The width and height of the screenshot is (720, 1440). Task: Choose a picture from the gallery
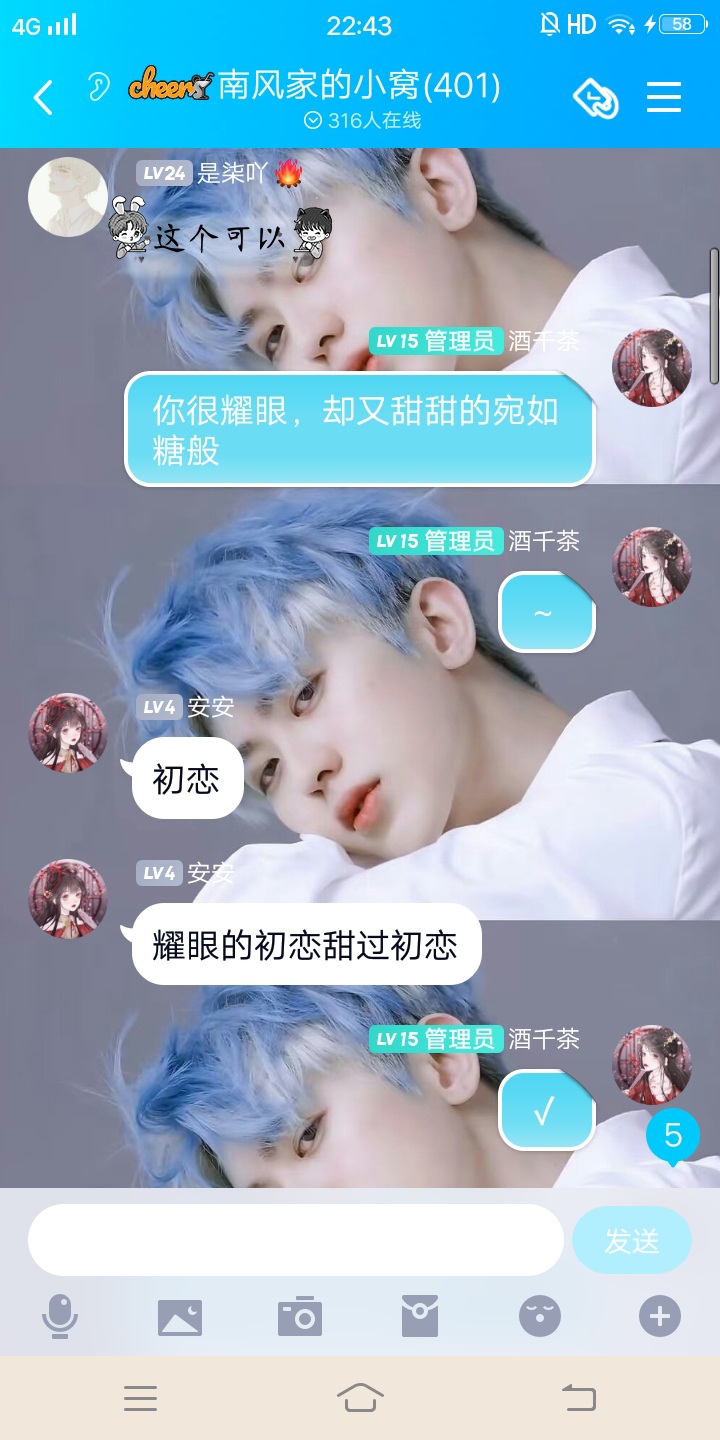[x=180, y=1316]
